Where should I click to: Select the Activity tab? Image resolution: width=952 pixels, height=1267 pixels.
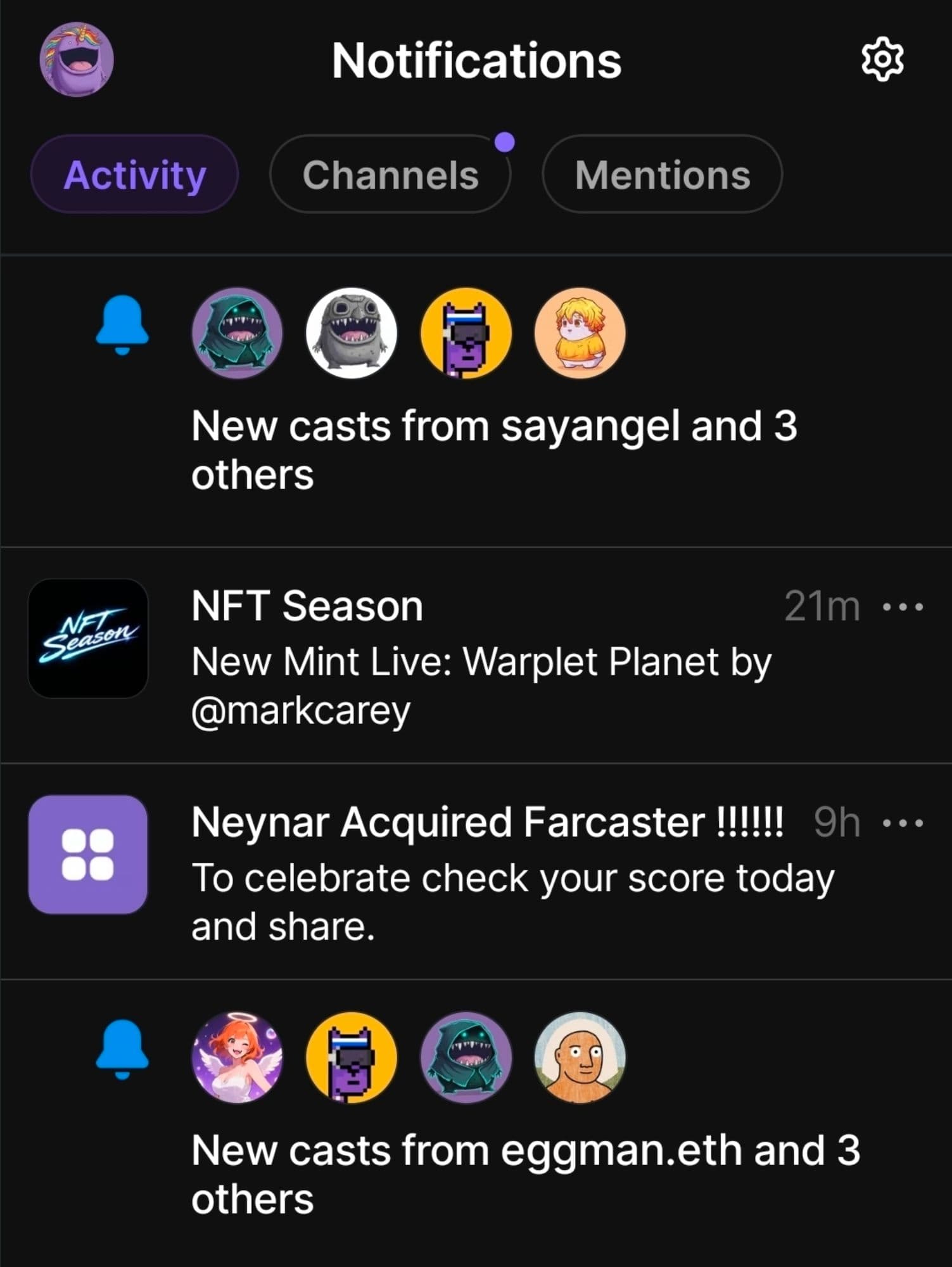[134, 174]
